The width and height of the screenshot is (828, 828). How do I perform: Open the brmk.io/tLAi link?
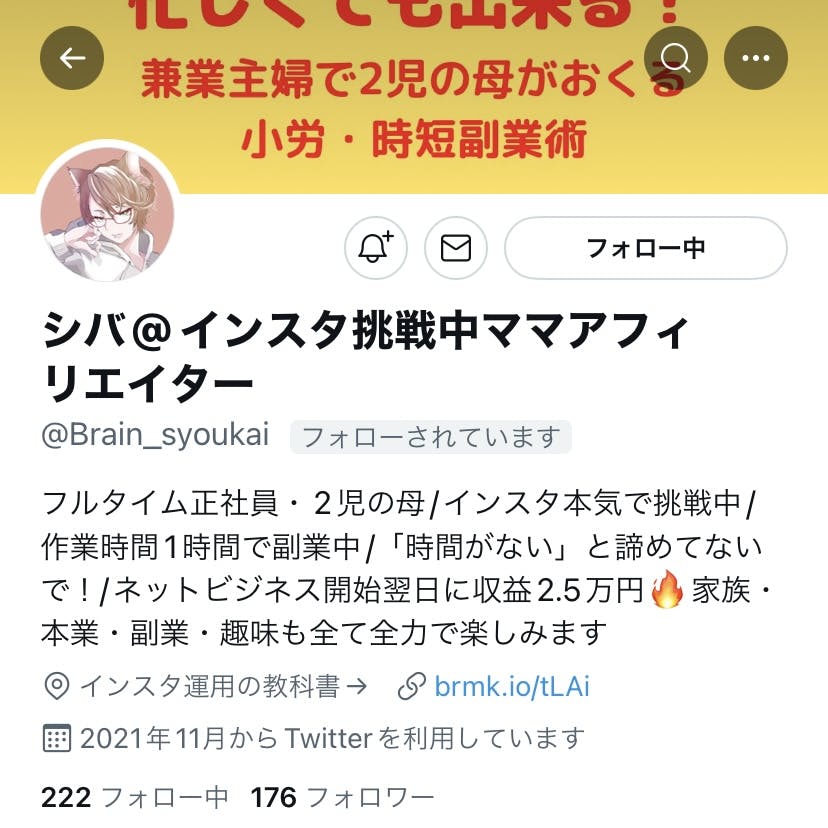511,687
